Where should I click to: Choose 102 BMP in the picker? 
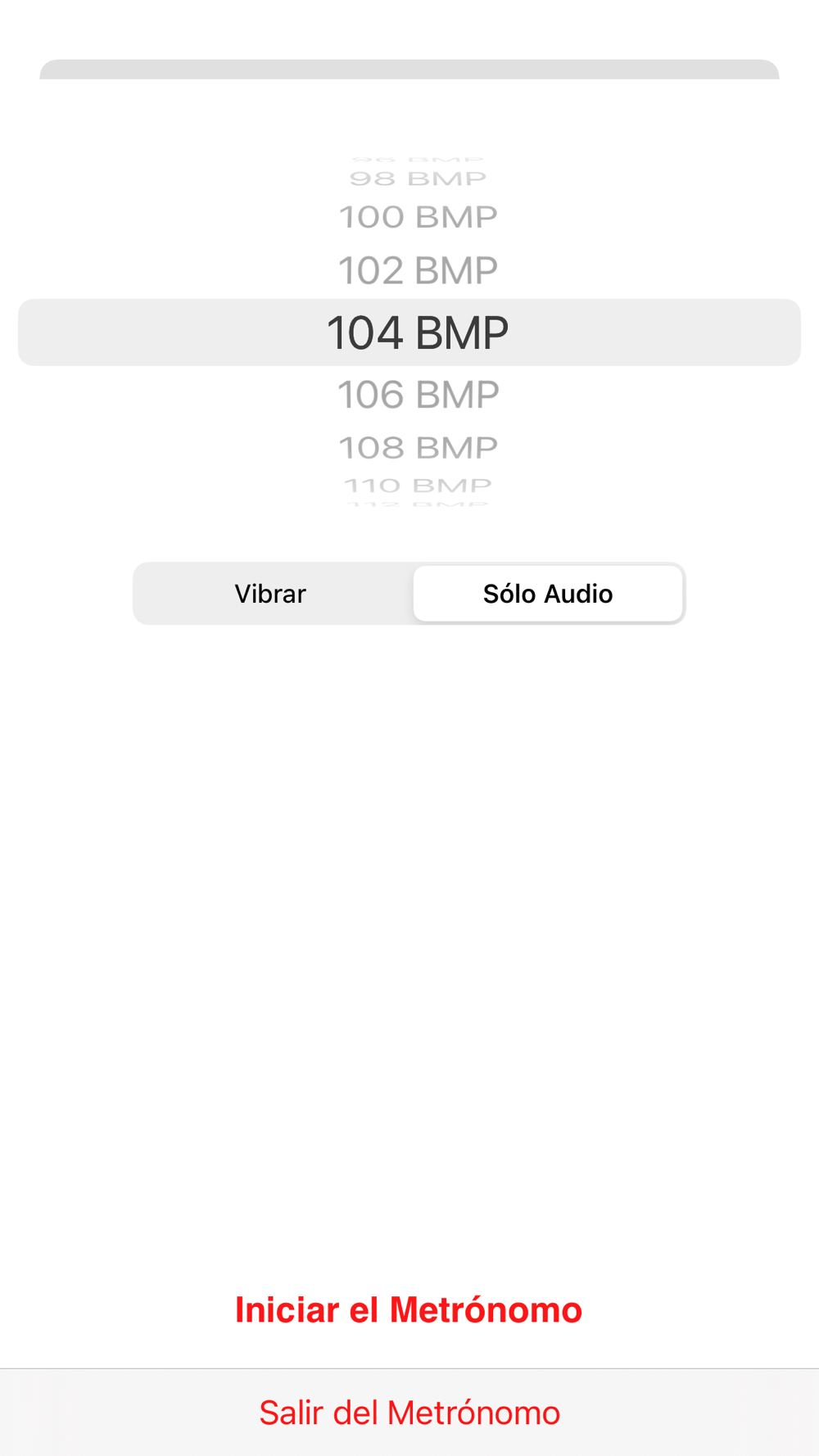tap(418, 271)
